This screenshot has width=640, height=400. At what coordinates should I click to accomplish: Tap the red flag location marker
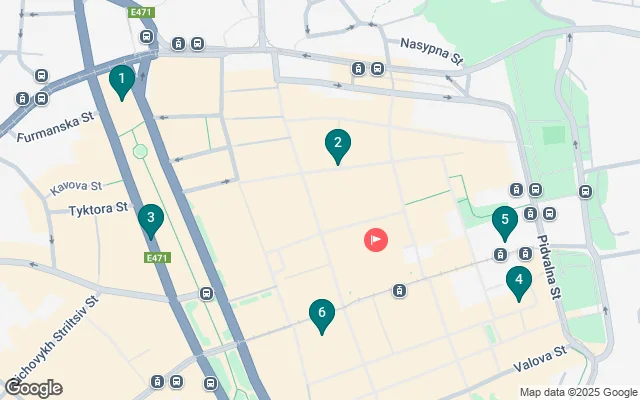(x=376, y=240)
